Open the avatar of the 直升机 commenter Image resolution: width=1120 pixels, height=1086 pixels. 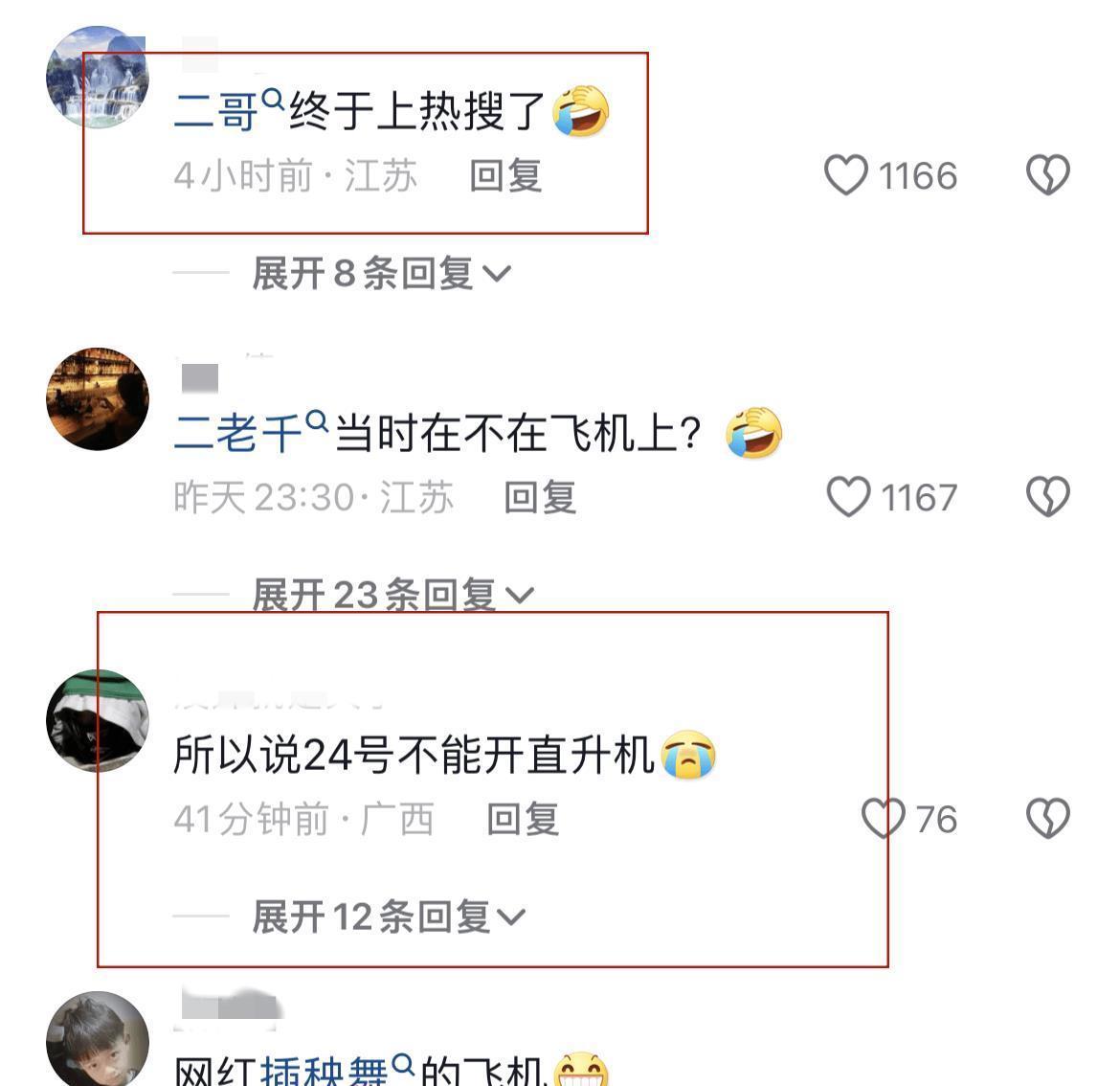click(98, 720)
